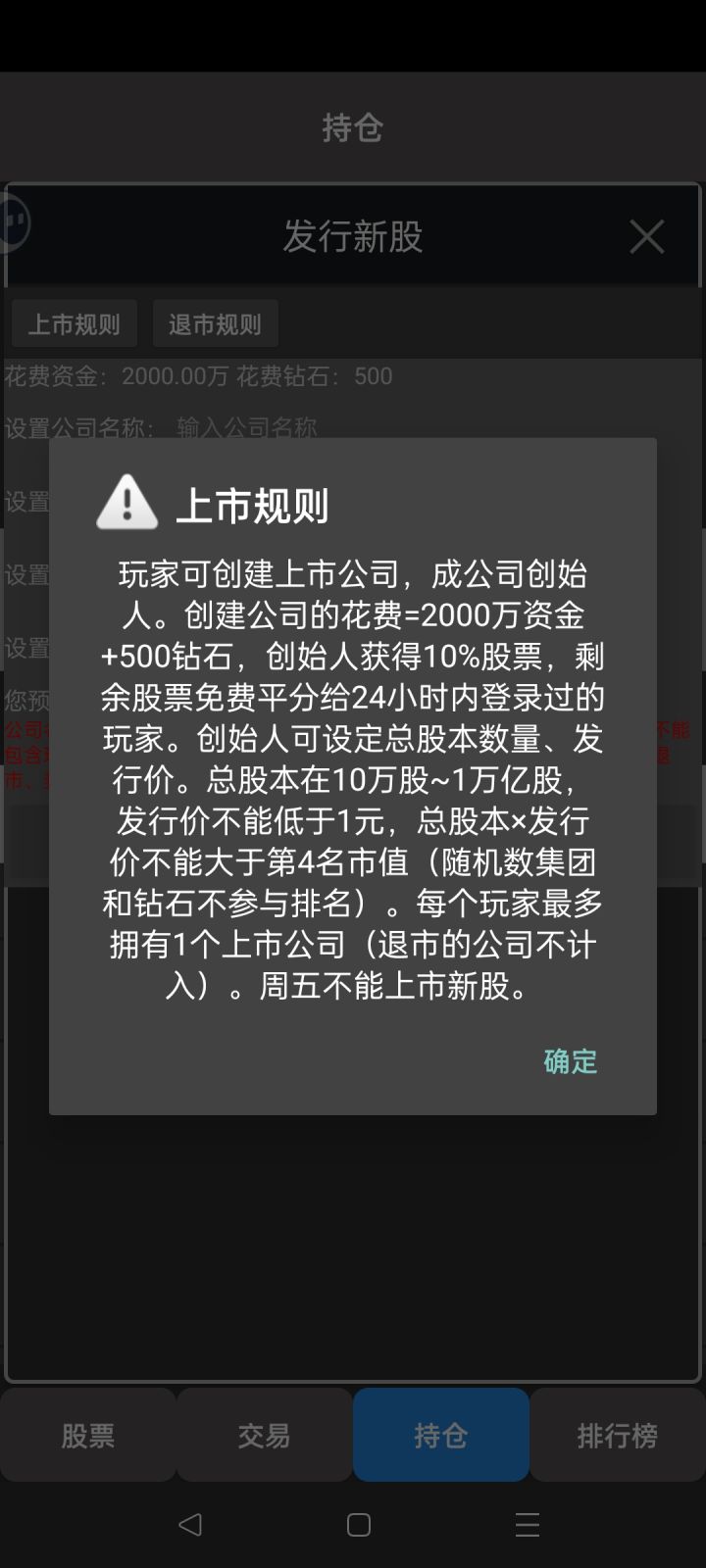Select the highlighted 持仓 tab
This screenshot has height=1568, width=706.
(x=440, y=1434)
